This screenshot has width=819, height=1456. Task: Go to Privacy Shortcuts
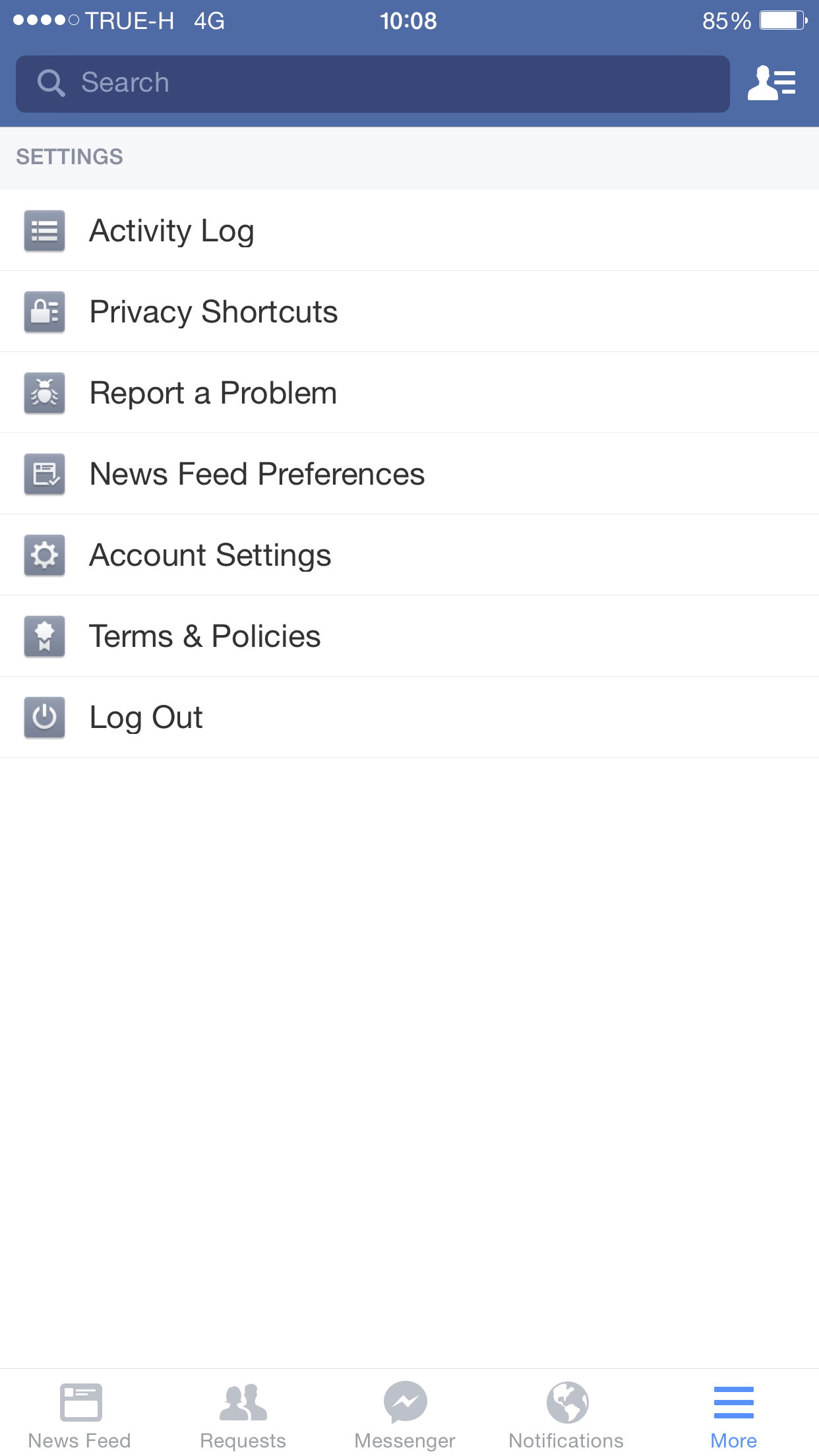click(x=213, y=312)
